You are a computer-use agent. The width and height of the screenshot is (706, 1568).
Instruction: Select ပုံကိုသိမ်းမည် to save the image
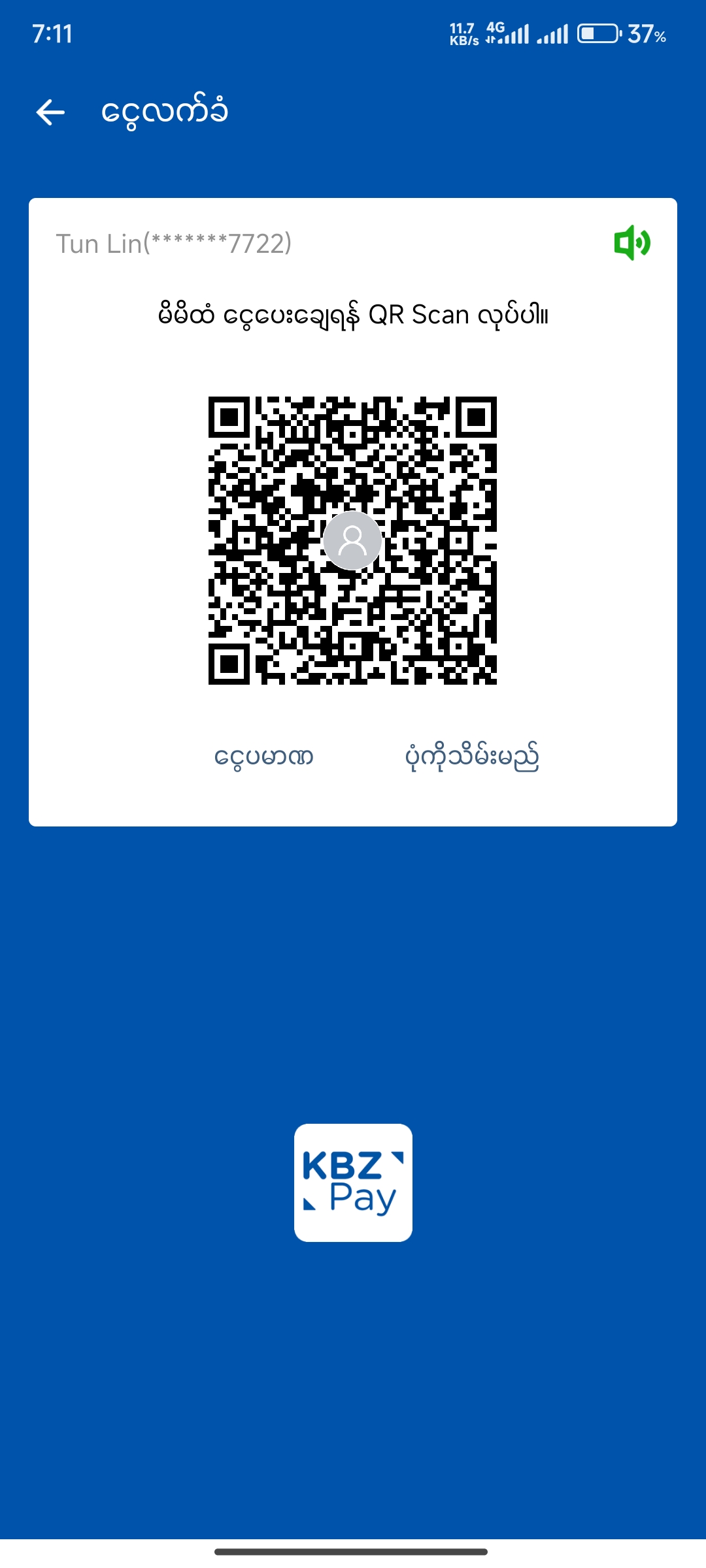472,757
